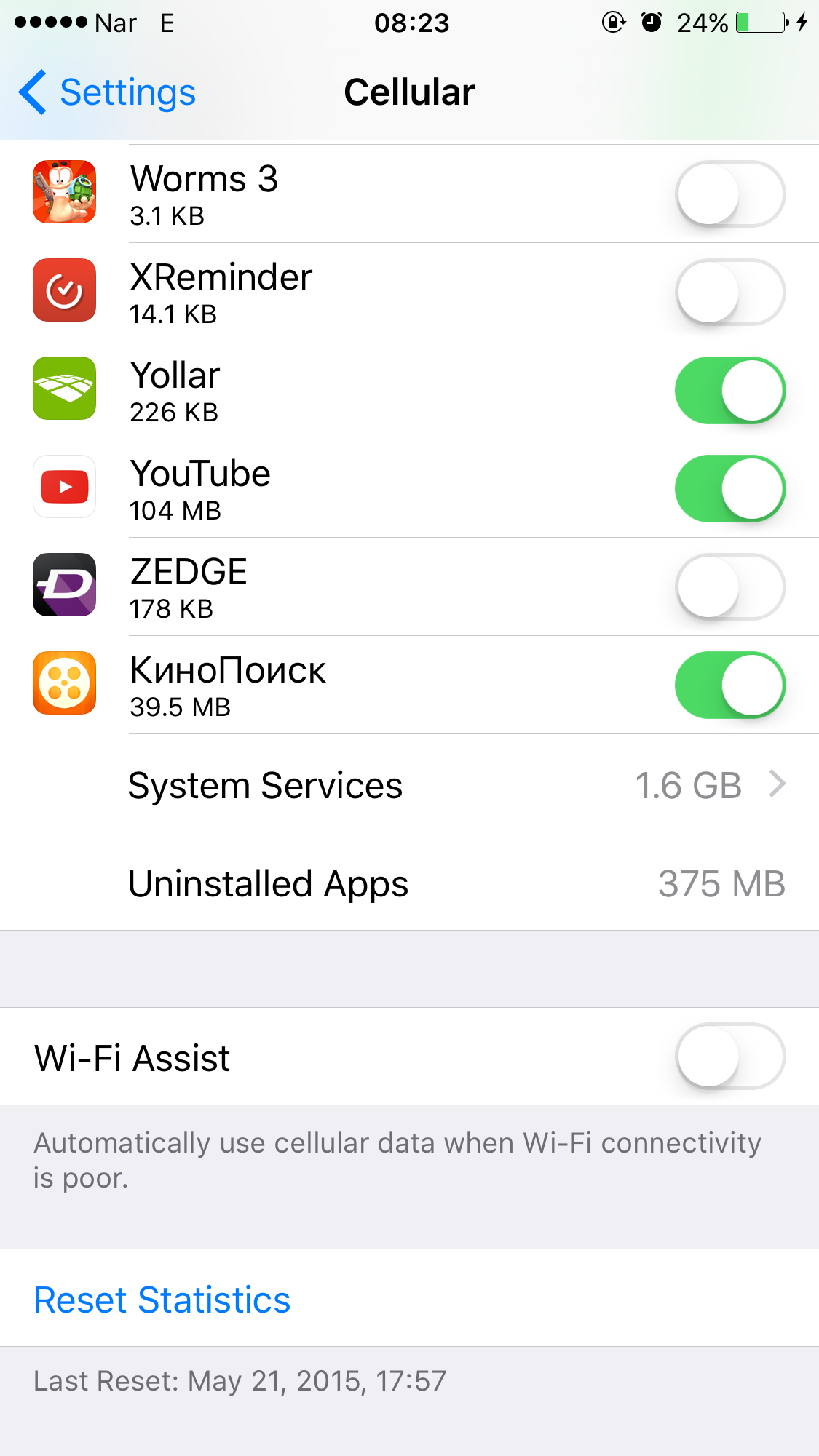Tap Reset Statistics
The width and height of the screenshot is (819, 1456).
[x=162, y=1300]
